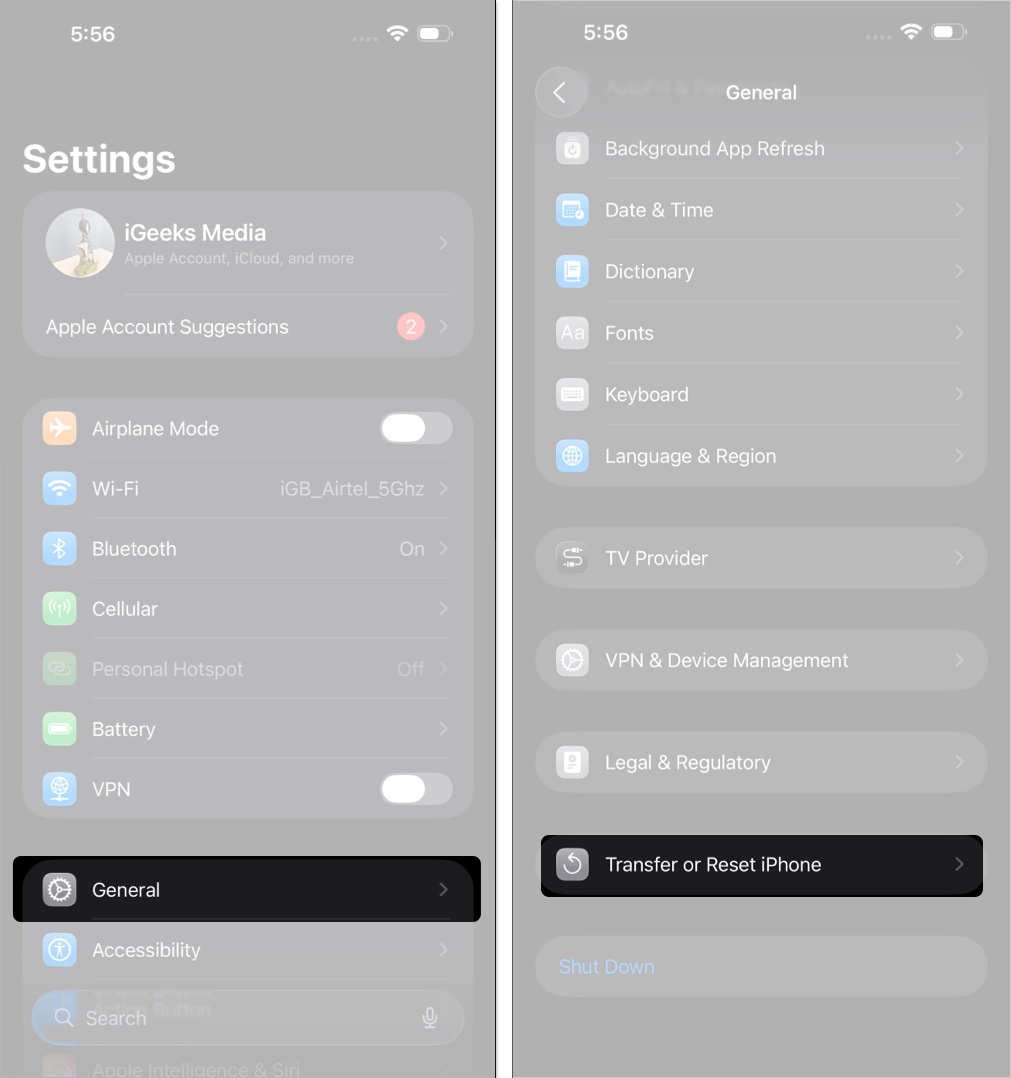Image resolution: width=1011 pixels, height=1078 pixels.
Task: Tap the Transfer or Reset iPhone icon
Action: (572, 865)
